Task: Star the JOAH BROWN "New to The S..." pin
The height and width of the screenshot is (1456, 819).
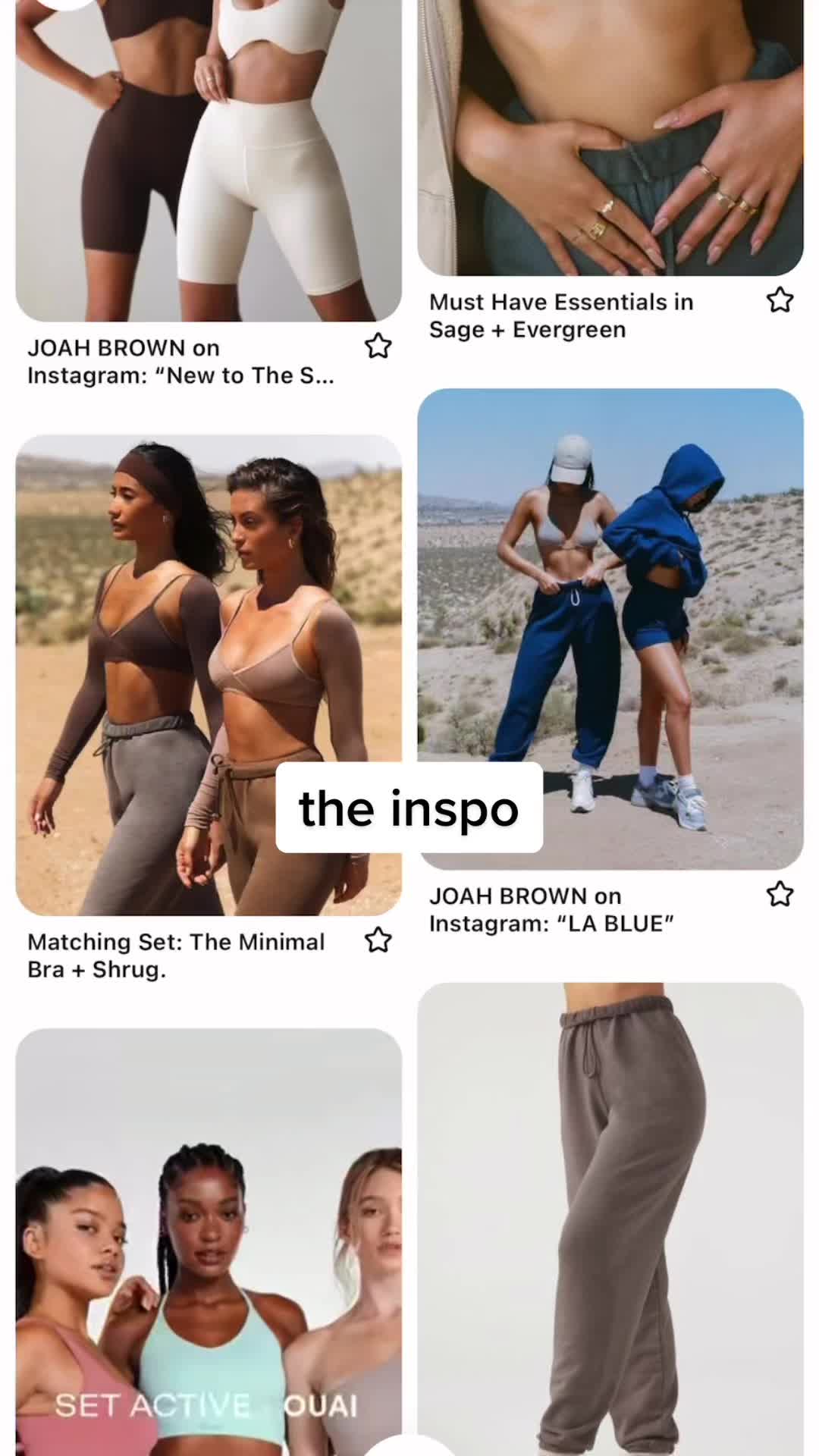Action: point(378,347)
